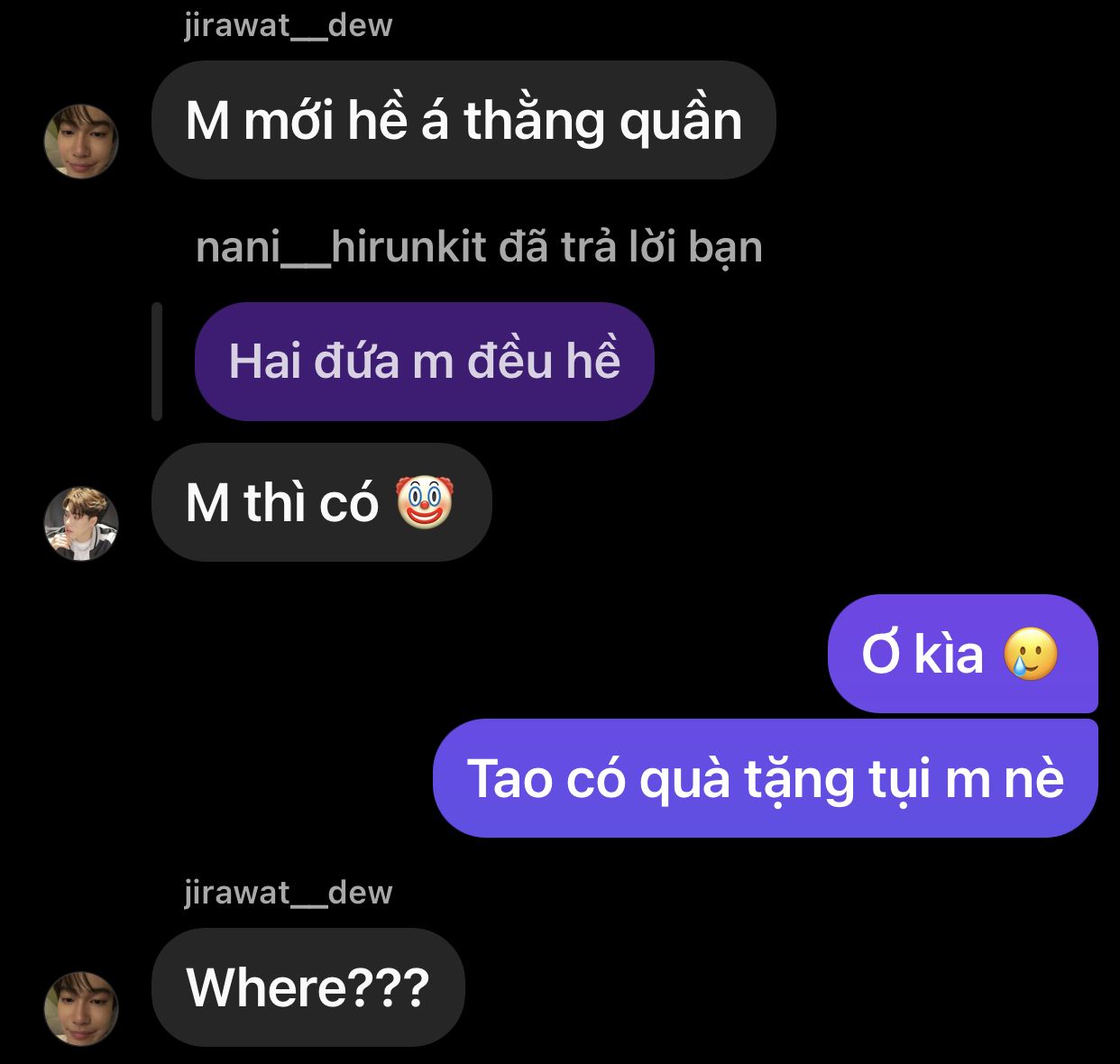Open the profile picture beside 'M thì có' message
The image size is (1120, 1064).
pos(81,524)
